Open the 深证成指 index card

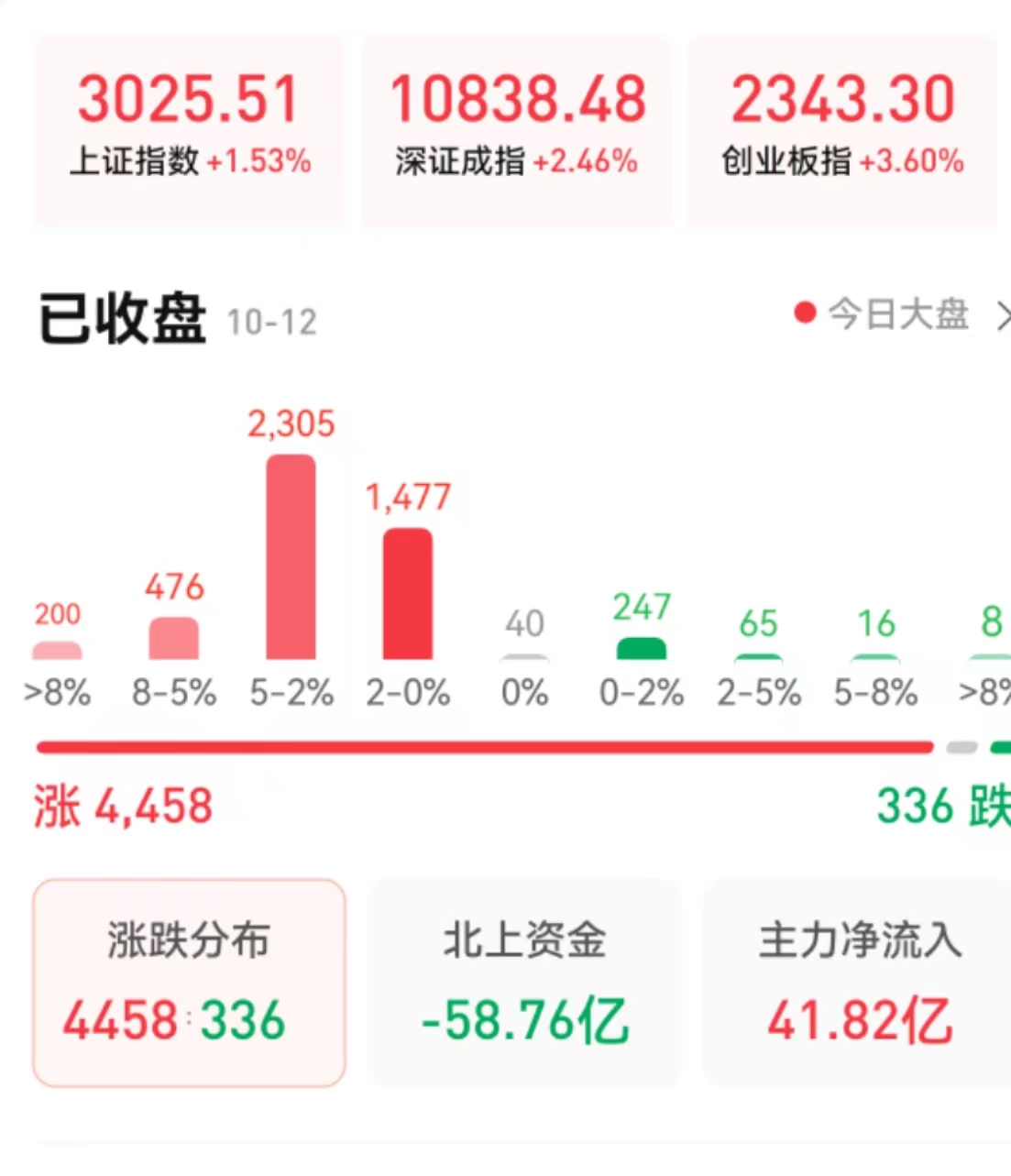517,129
